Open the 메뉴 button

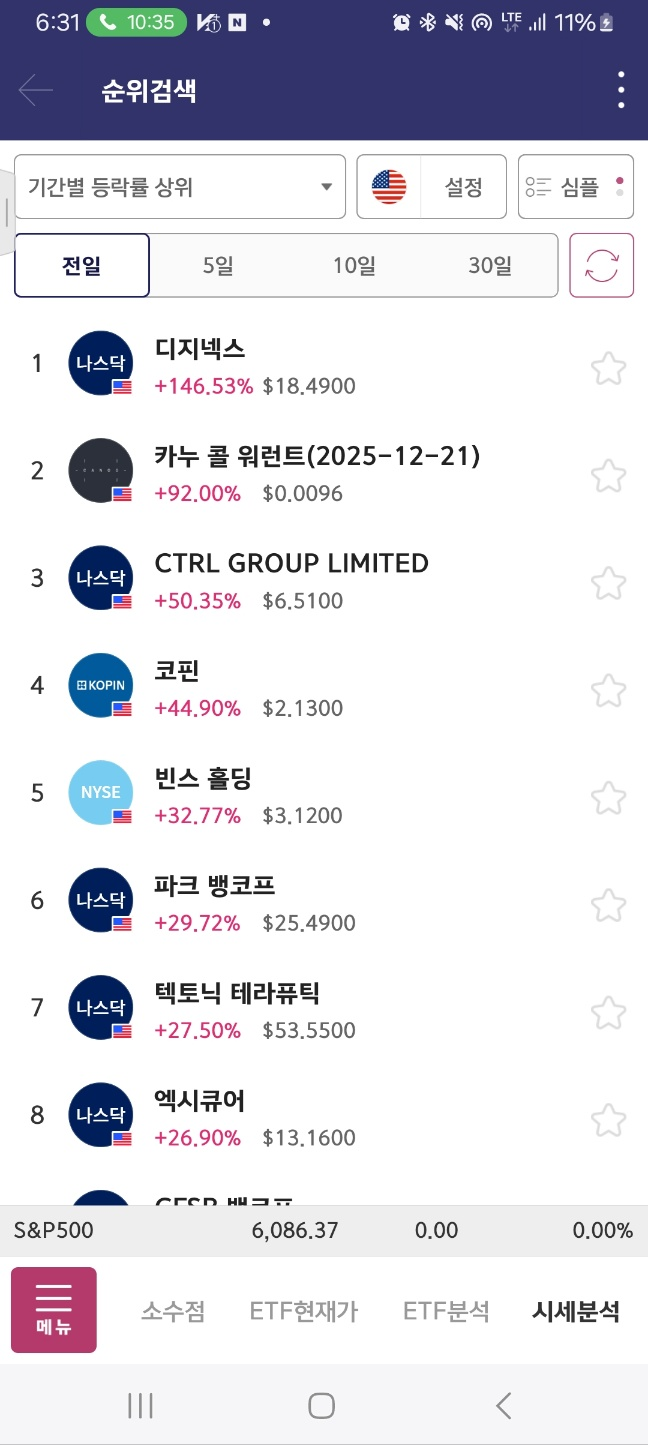point(54,1310)
